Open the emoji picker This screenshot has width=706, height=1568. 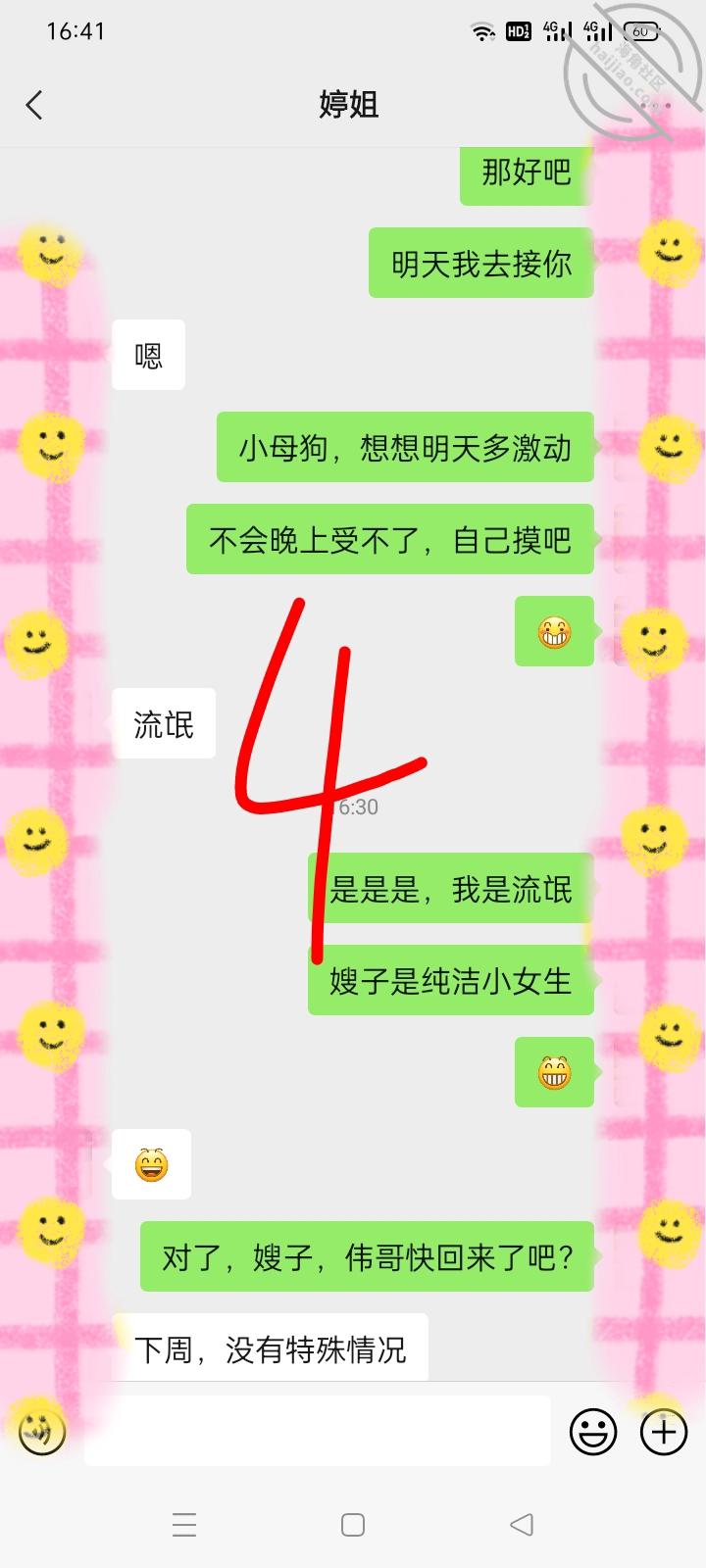click(593, 1432)
